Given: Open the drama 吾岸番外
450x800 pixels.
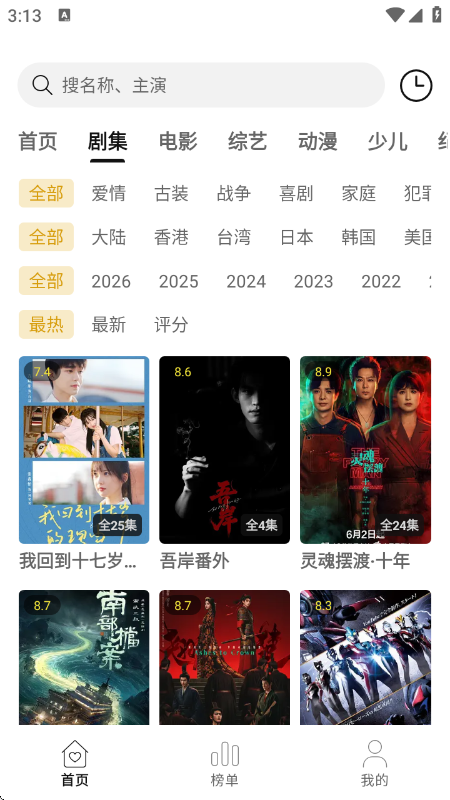Looking at the screenshot, I should coord(224,463).
